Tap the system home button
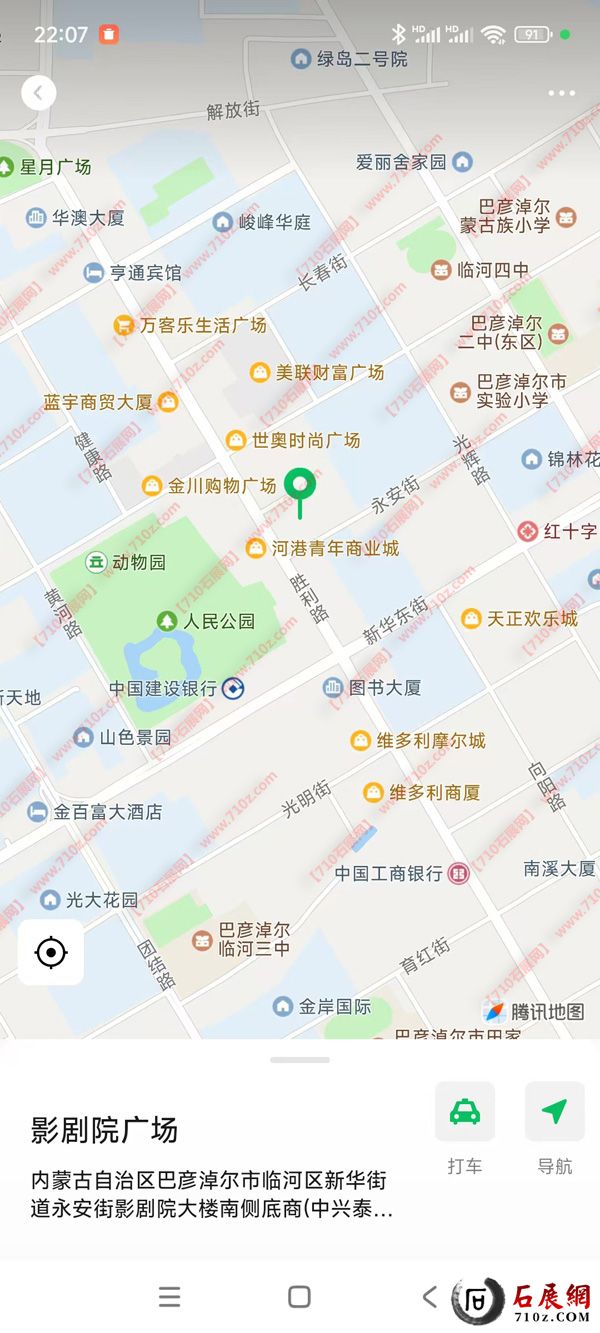Image resolution: width=600 pixels, height=1333 pixels. click(x=299, y=1297)
